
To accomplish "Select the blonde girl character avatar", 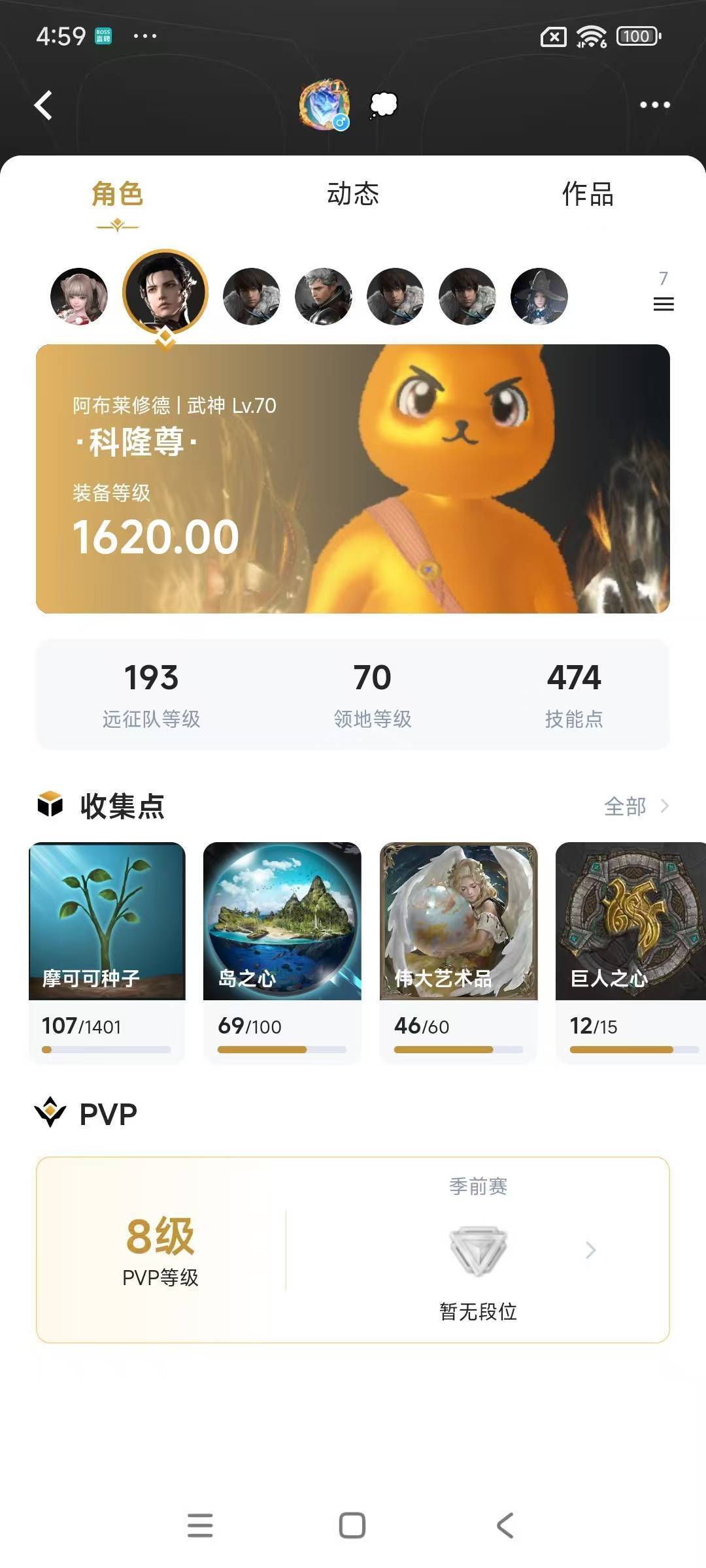I will tap(79, 297).
